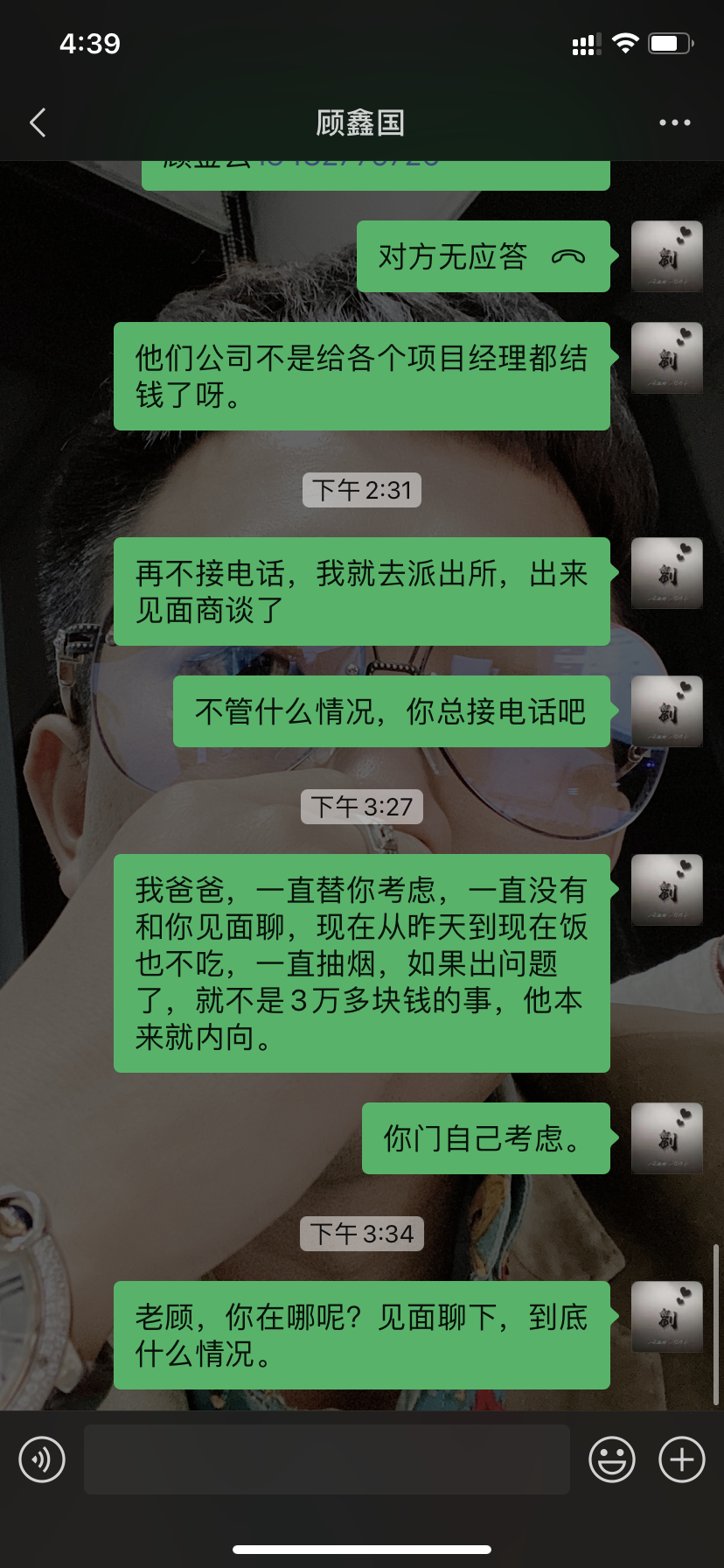This screenshot has width=724, height=1568.
Task: Redial from the 对方无应答 call bubble
Action: click(483, 256)
